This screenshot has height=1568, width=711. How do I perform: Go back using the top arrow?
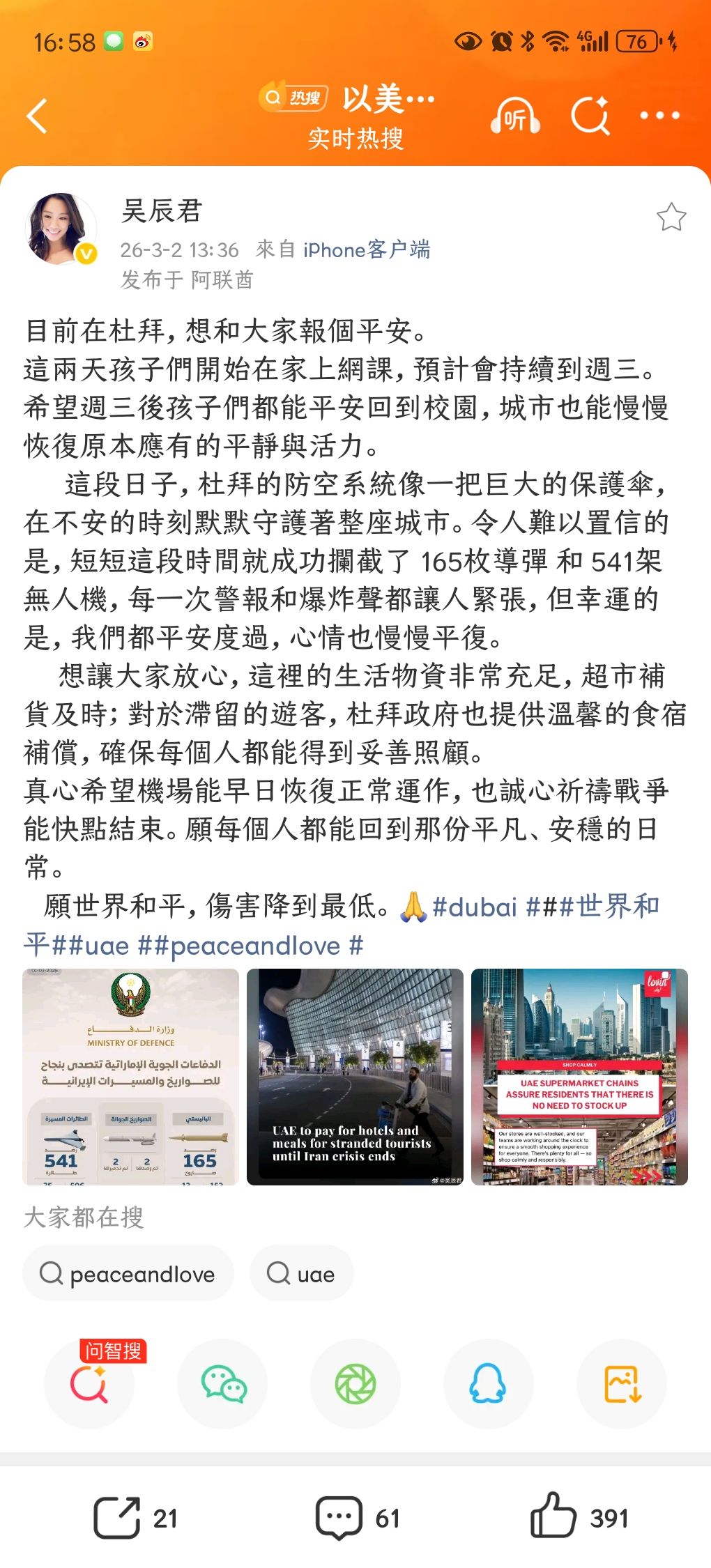[38, 116]
